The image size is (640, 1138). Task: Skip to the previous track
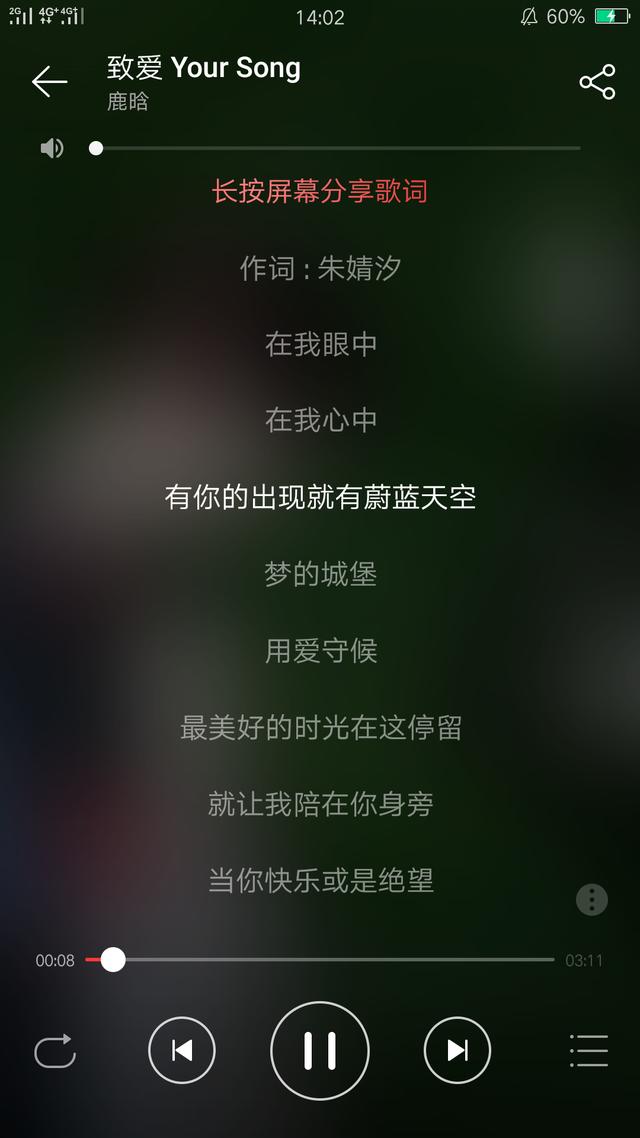(x=181, y=1050)
